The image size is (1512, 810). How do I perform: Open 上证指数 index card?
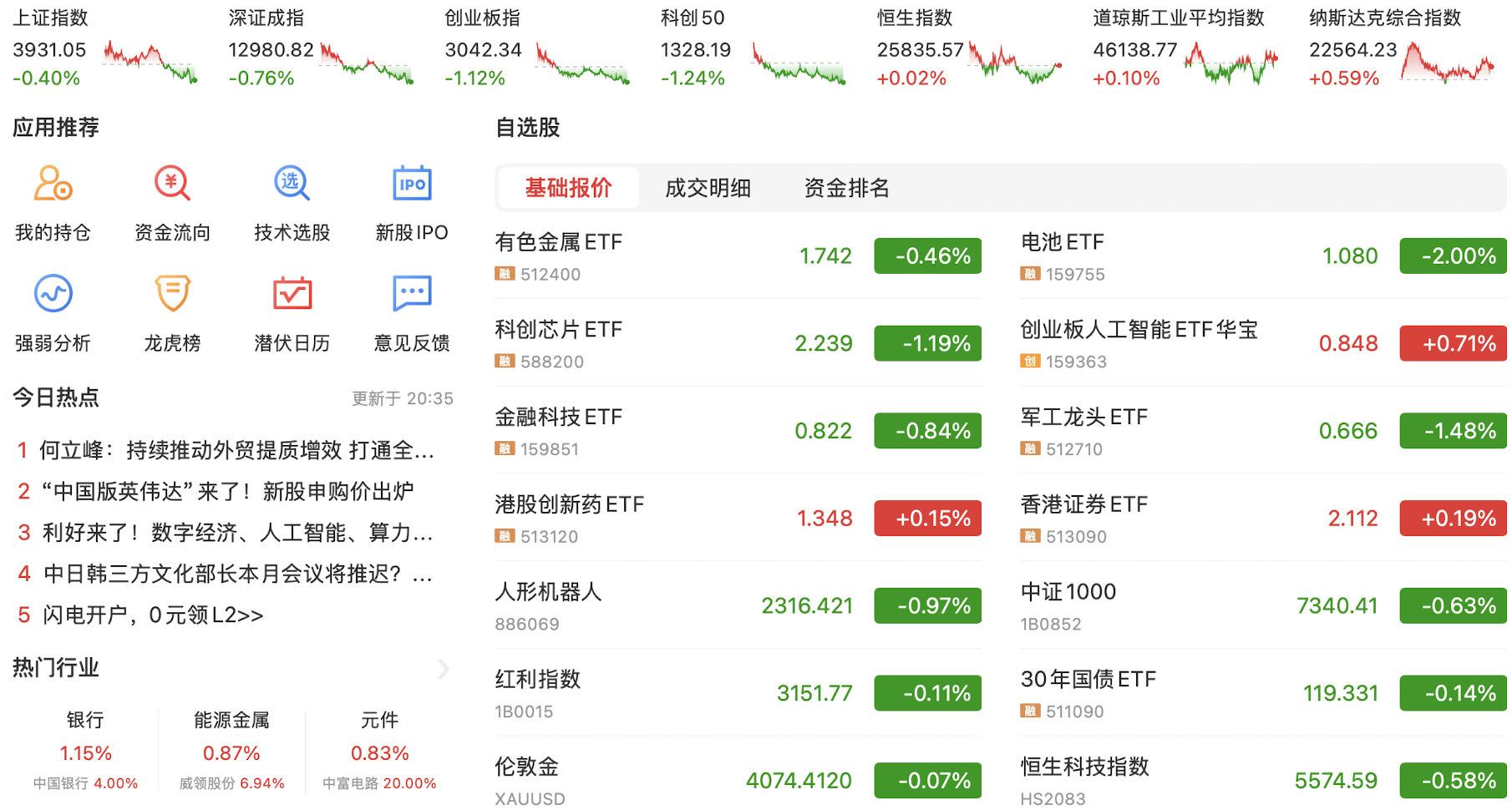pos(104,48)
